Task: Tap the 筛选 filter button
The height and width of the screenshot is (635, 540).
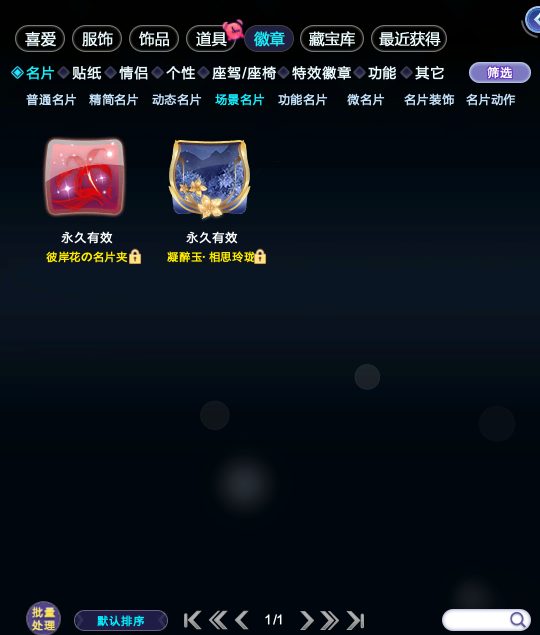Action: pos(499,73)
